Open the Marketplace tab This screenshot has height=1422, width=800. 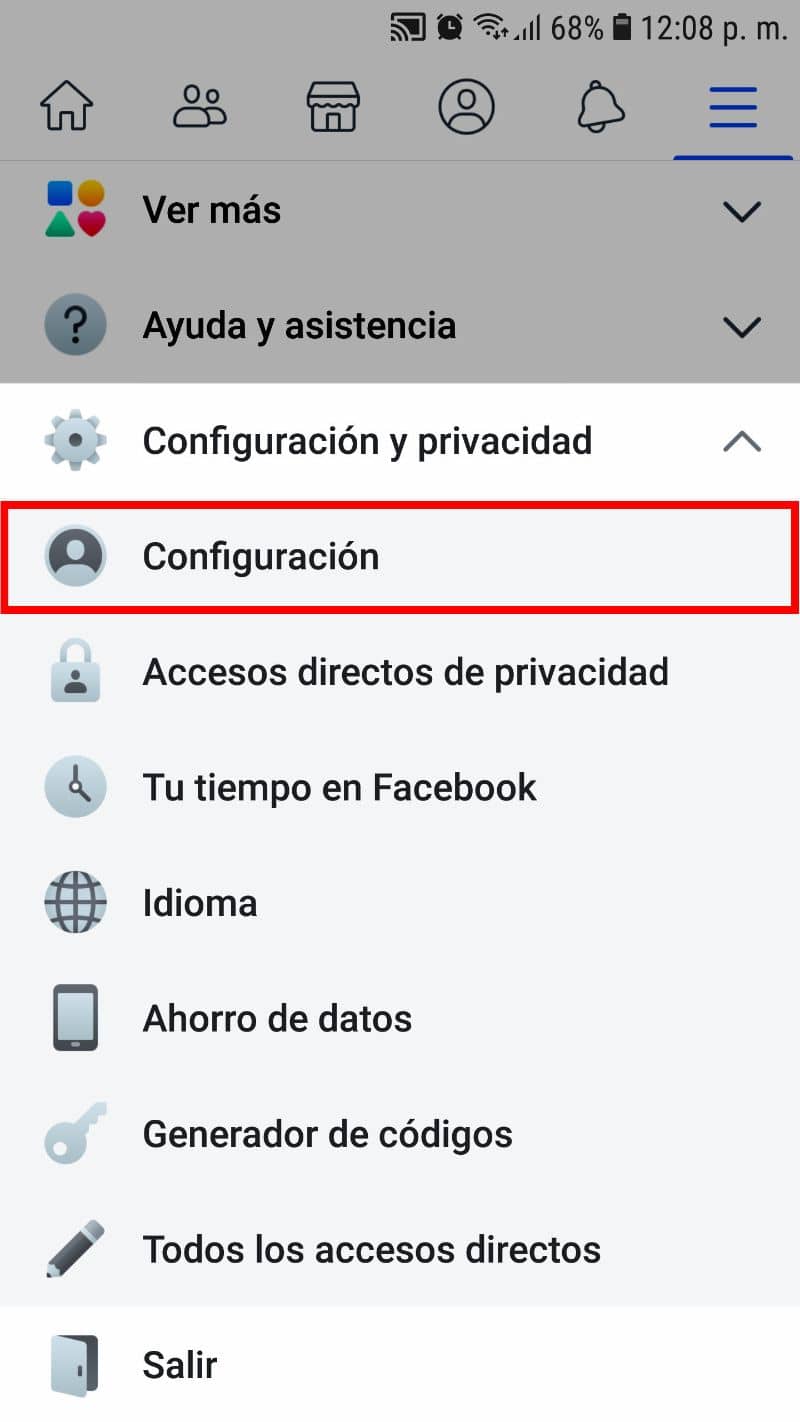(333, 105)
